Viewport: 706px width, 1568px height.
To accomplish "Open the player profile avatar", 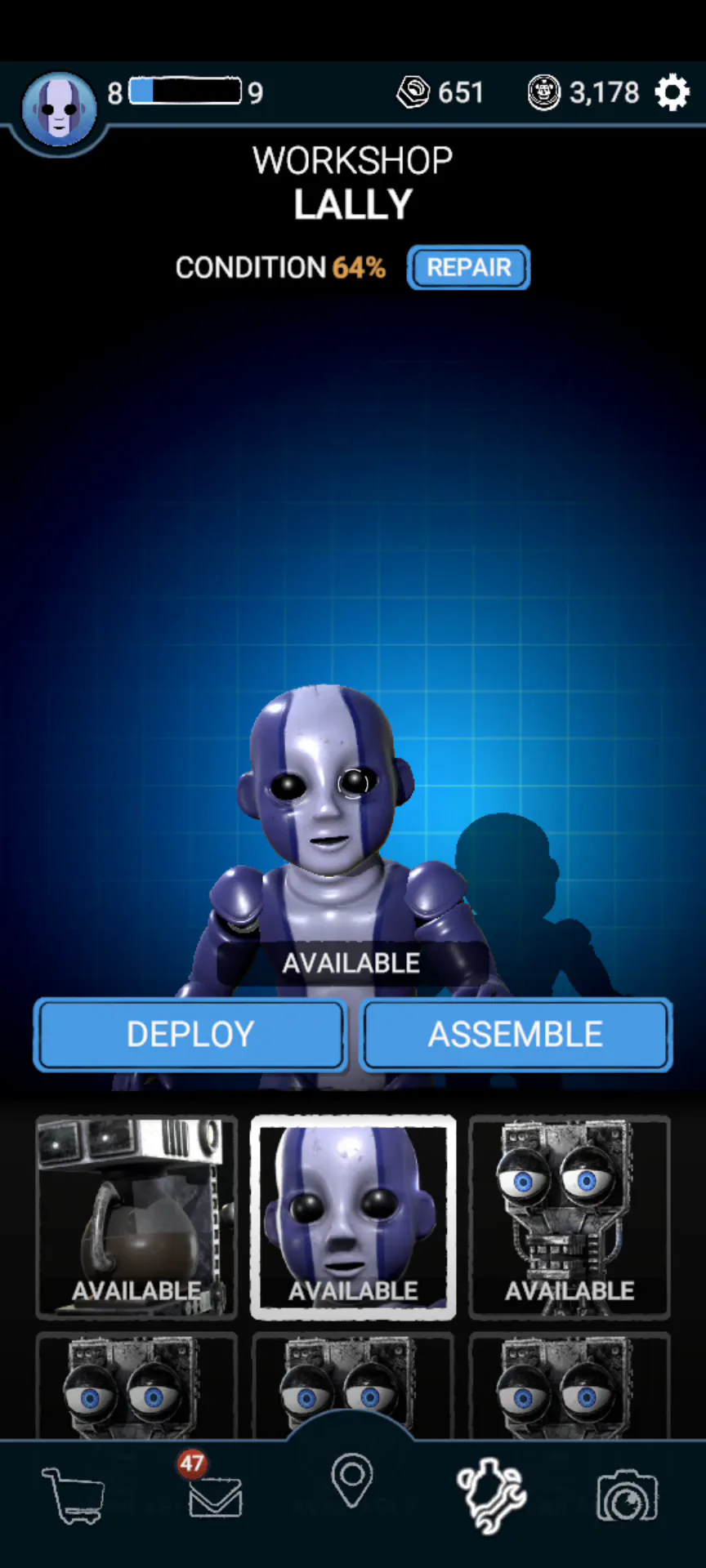I will point(59,109).
